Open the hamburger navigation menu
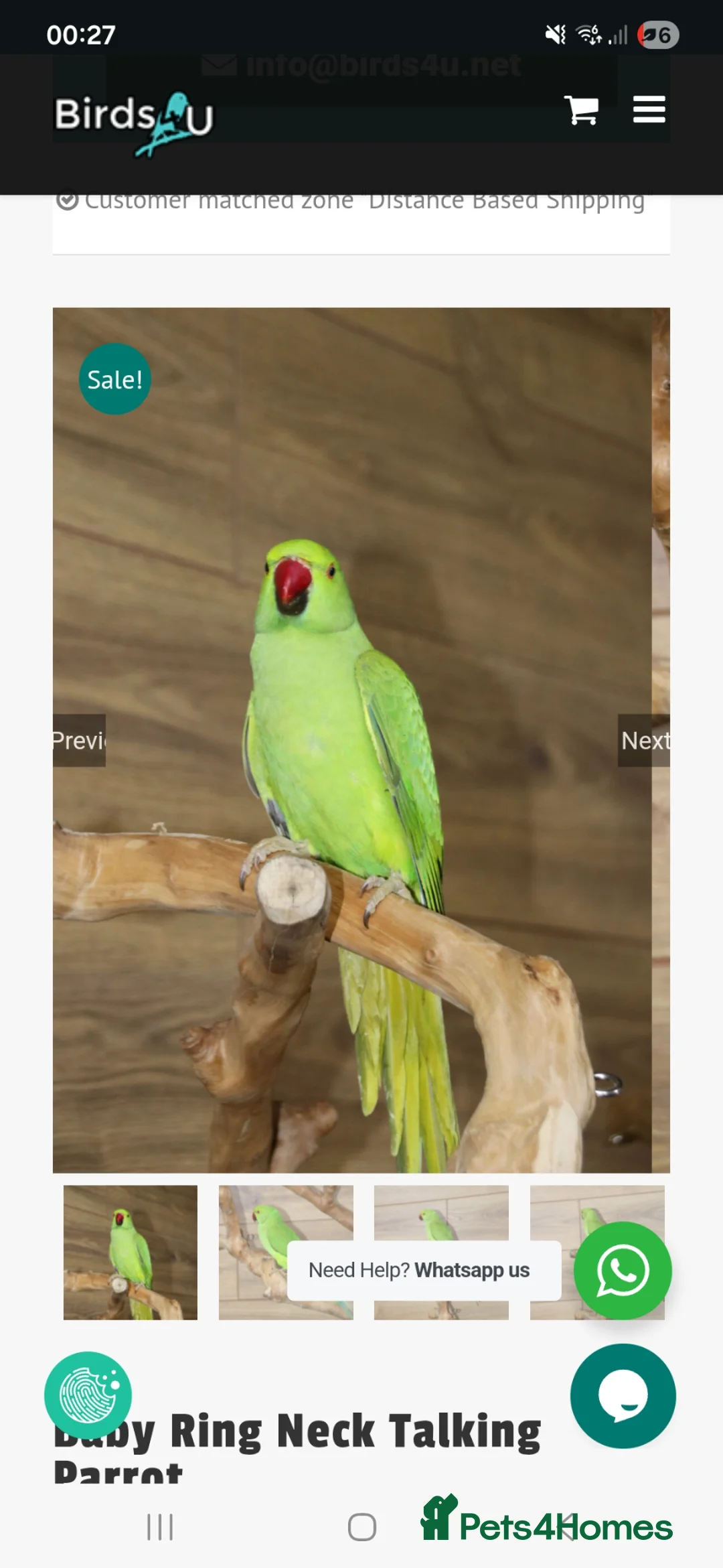The width and height of the screenshot is (723, 1568). (648, 109)
